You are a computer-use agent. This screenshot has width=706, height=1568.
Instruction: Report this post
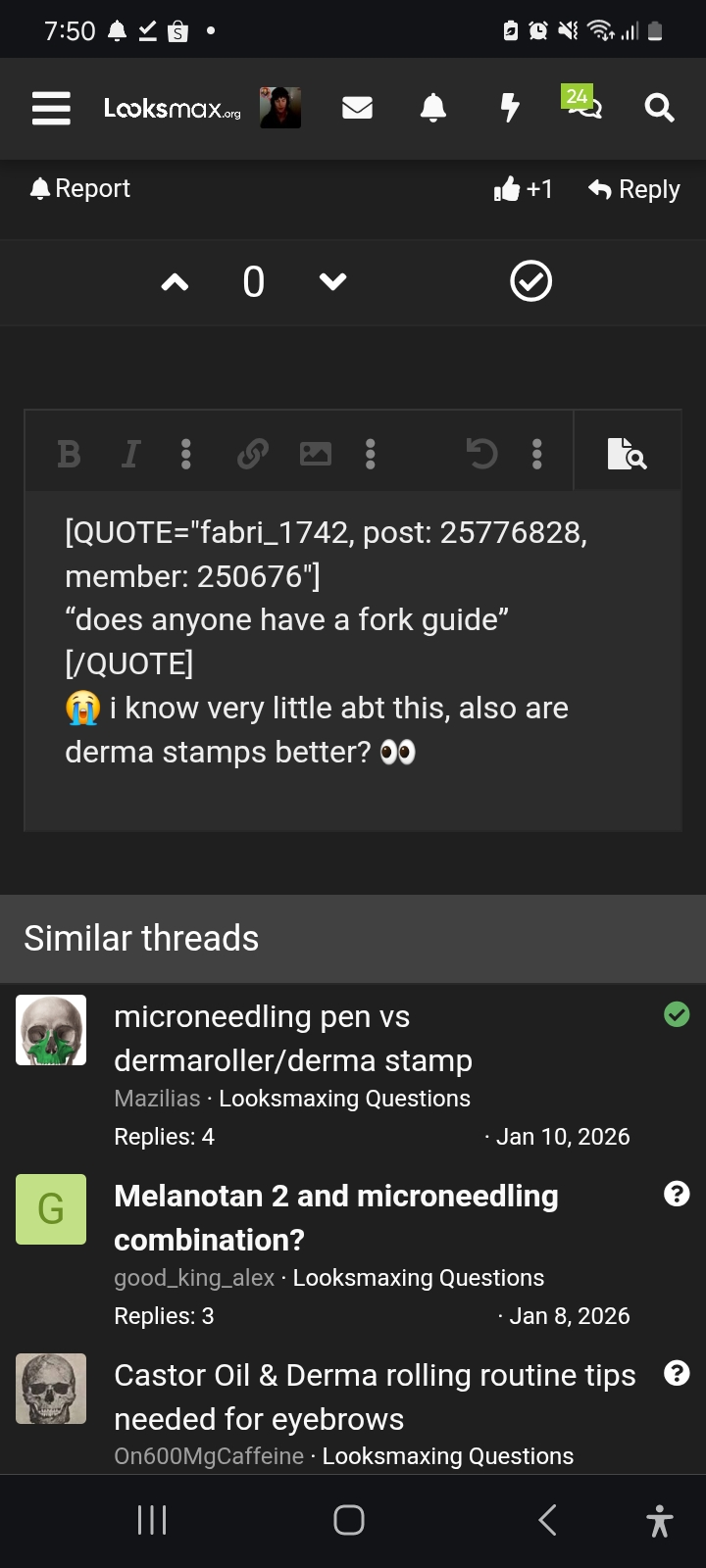coord(80,188)
